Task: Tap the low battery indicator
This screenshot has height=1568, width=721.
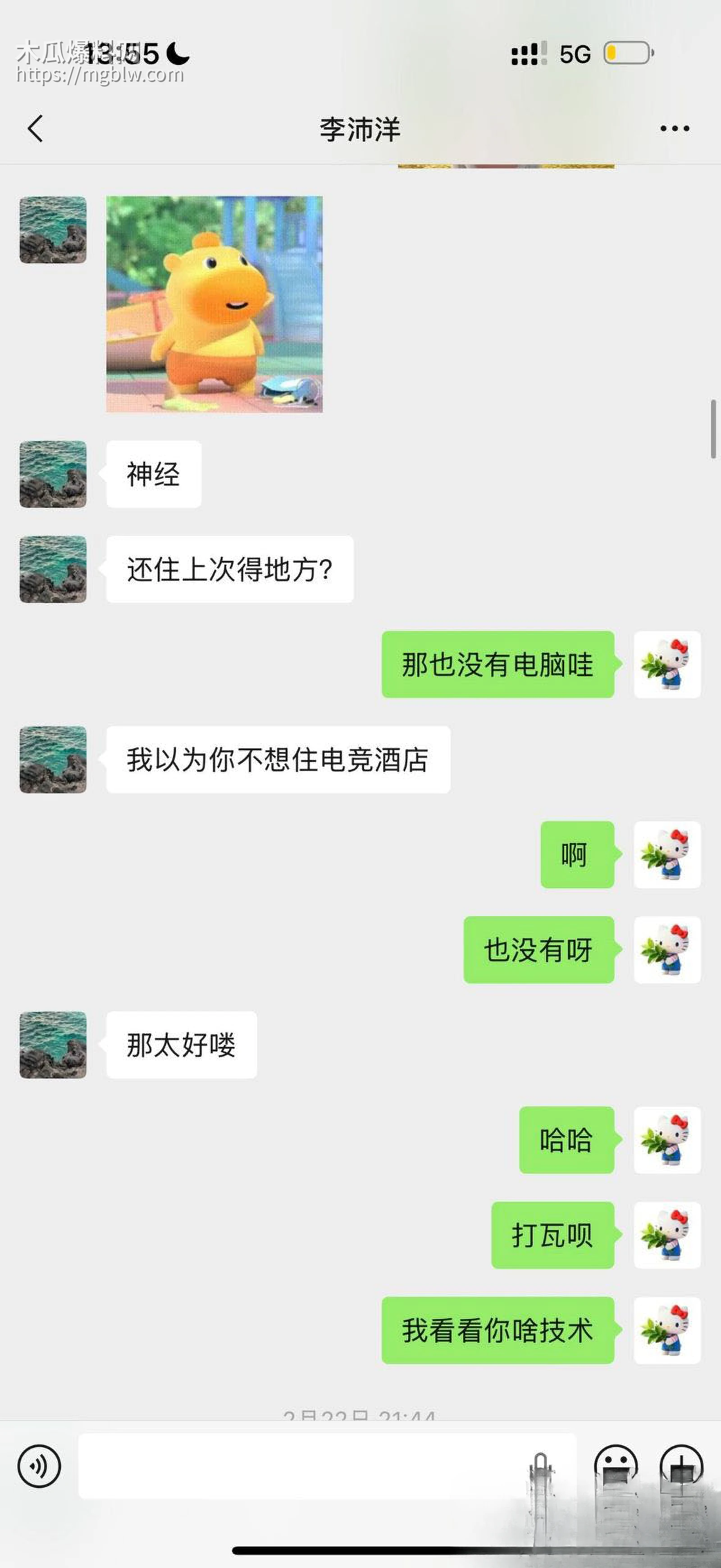Action: (628, 54)
